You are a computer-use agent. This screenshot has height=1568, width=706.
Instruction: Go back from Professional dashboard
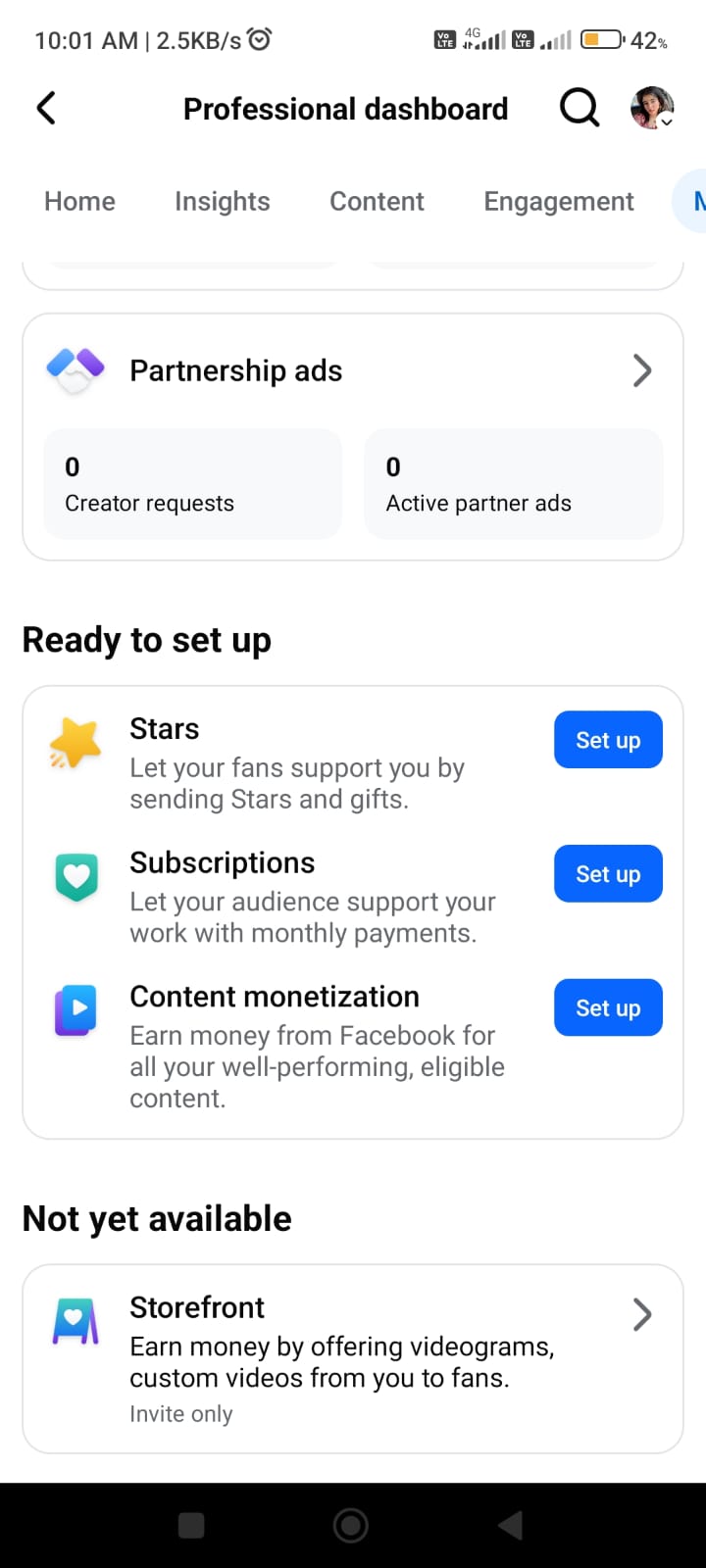[x=46, y=108]
